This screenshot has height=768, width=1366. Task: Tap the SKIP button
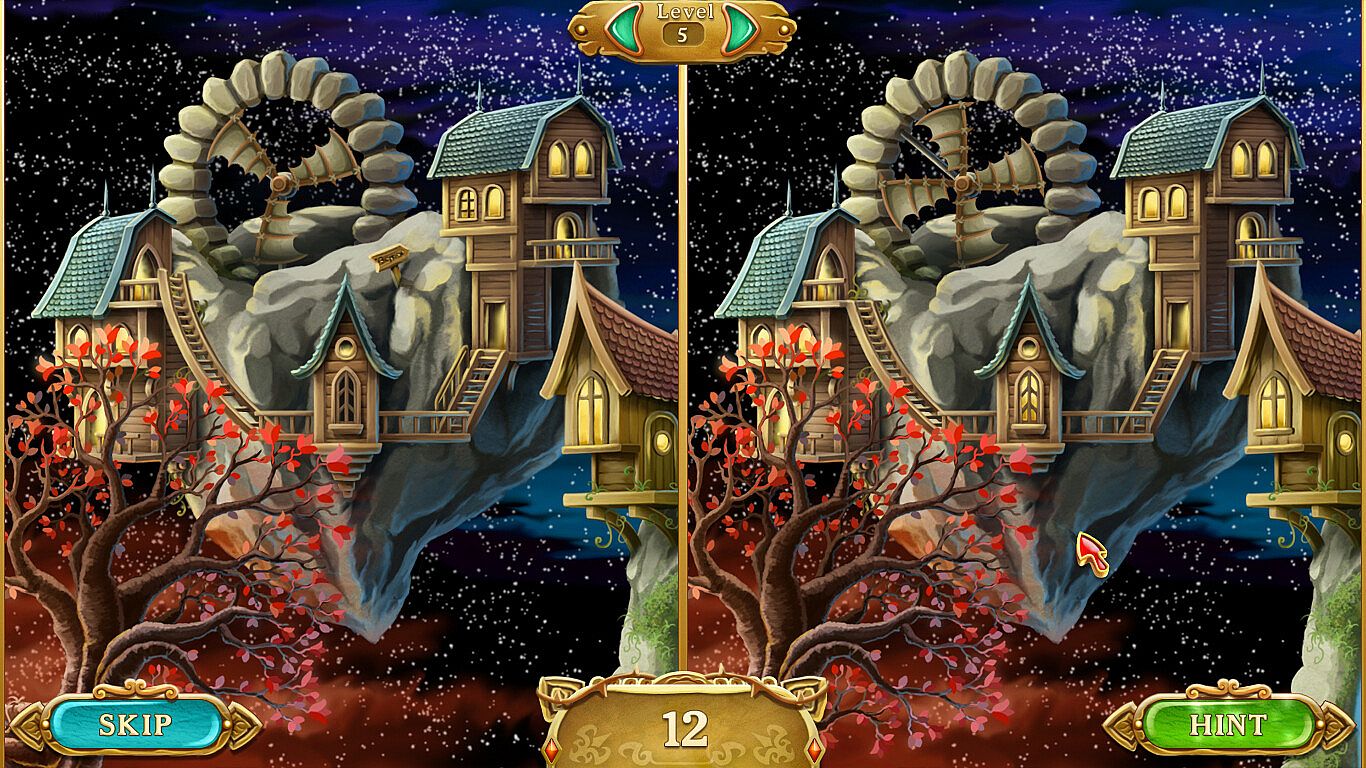135,724
